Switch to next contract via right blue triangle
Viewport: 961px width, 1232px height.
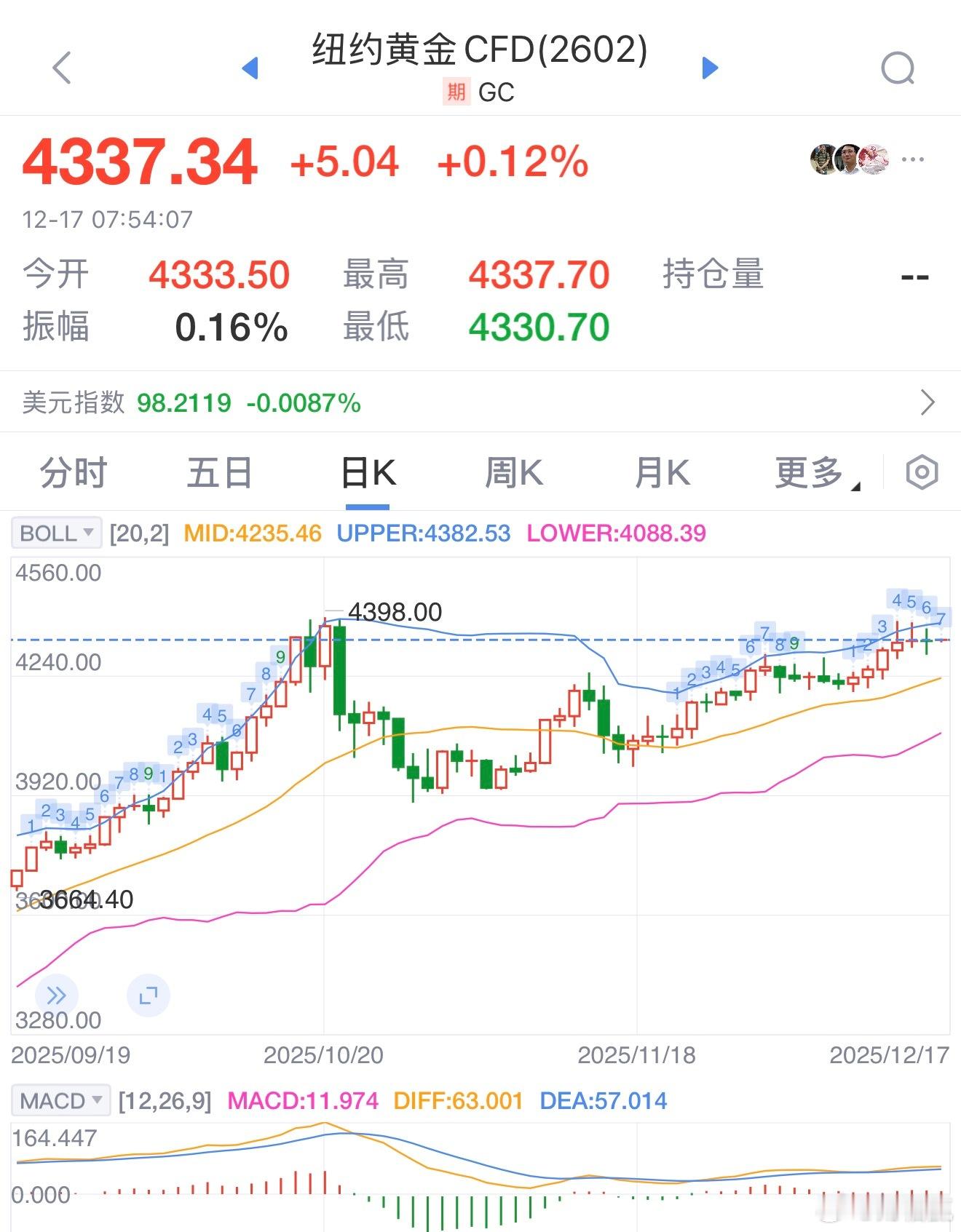click(x=709, y=68)
